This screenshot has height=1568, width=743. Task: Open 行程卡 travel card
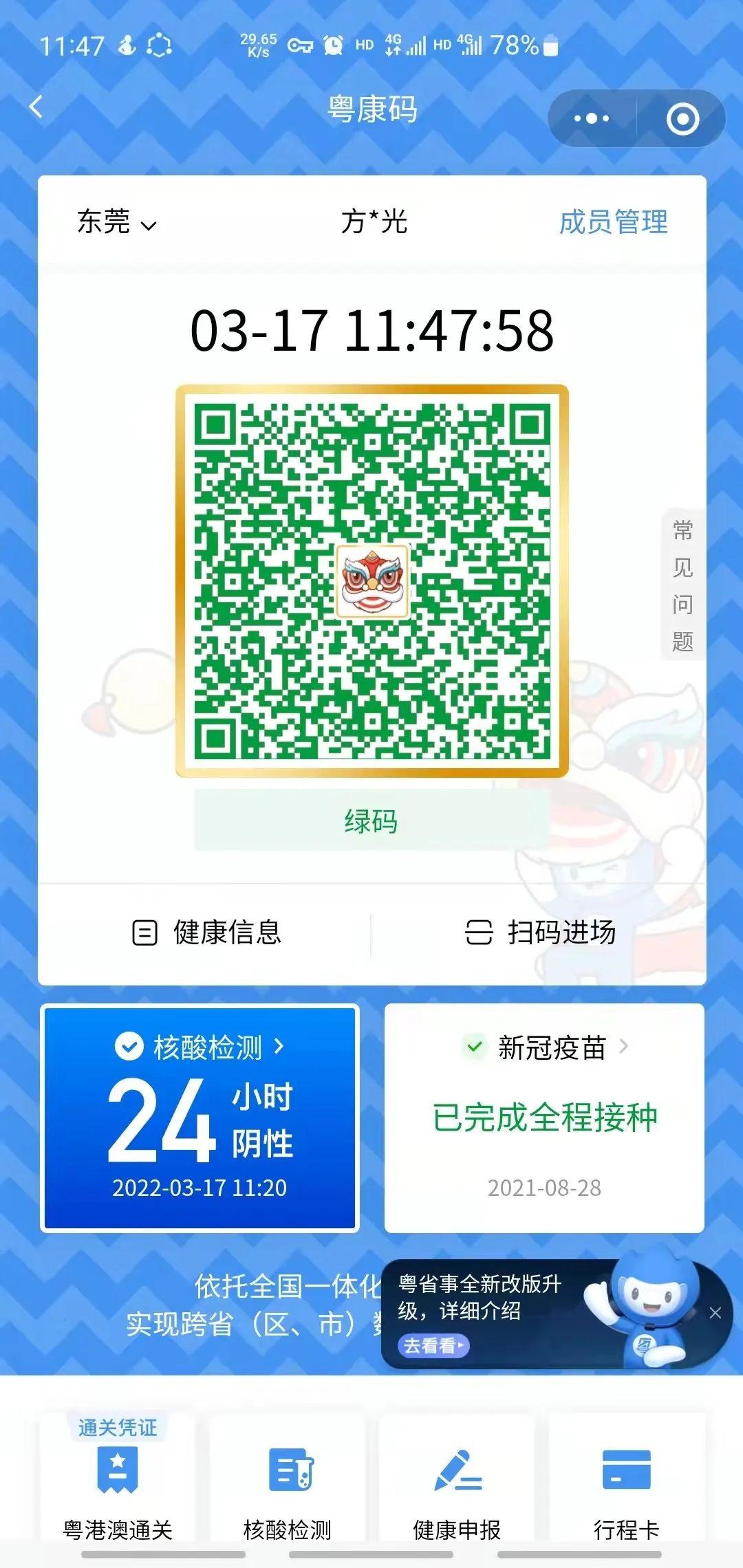[x=626, y=1480]
